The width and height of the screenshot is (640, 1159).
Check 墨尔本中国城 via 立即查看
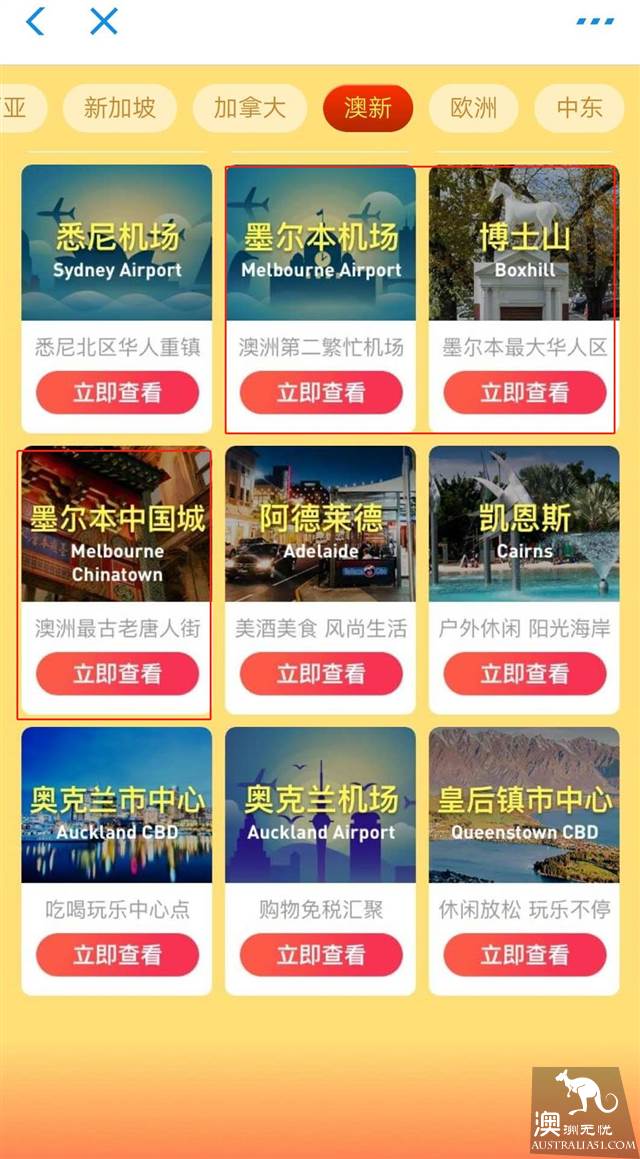[x=117, y=674]
